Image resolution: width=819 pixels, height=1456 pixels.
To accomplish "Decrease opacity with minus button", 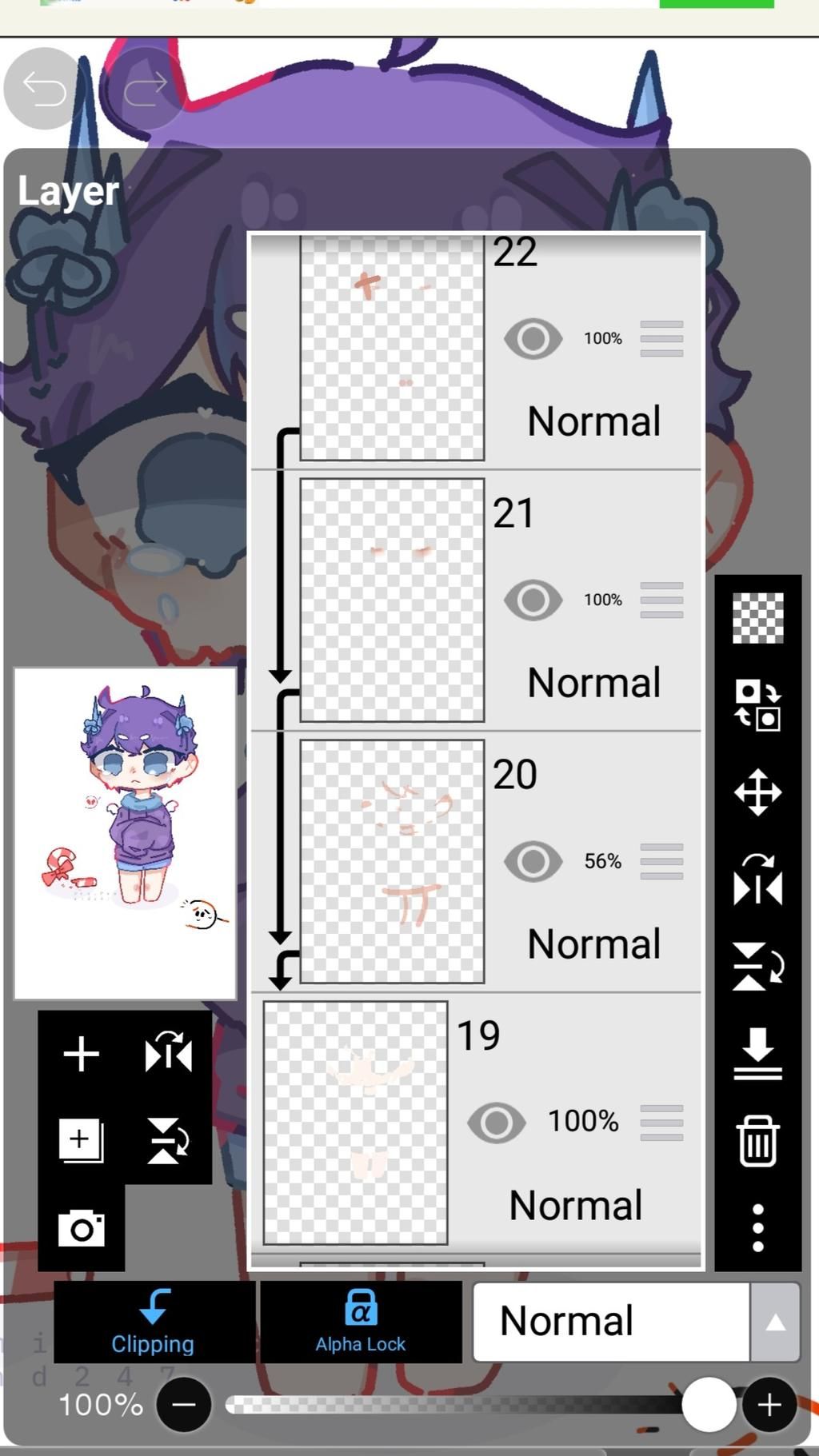I will (184, 1405).
